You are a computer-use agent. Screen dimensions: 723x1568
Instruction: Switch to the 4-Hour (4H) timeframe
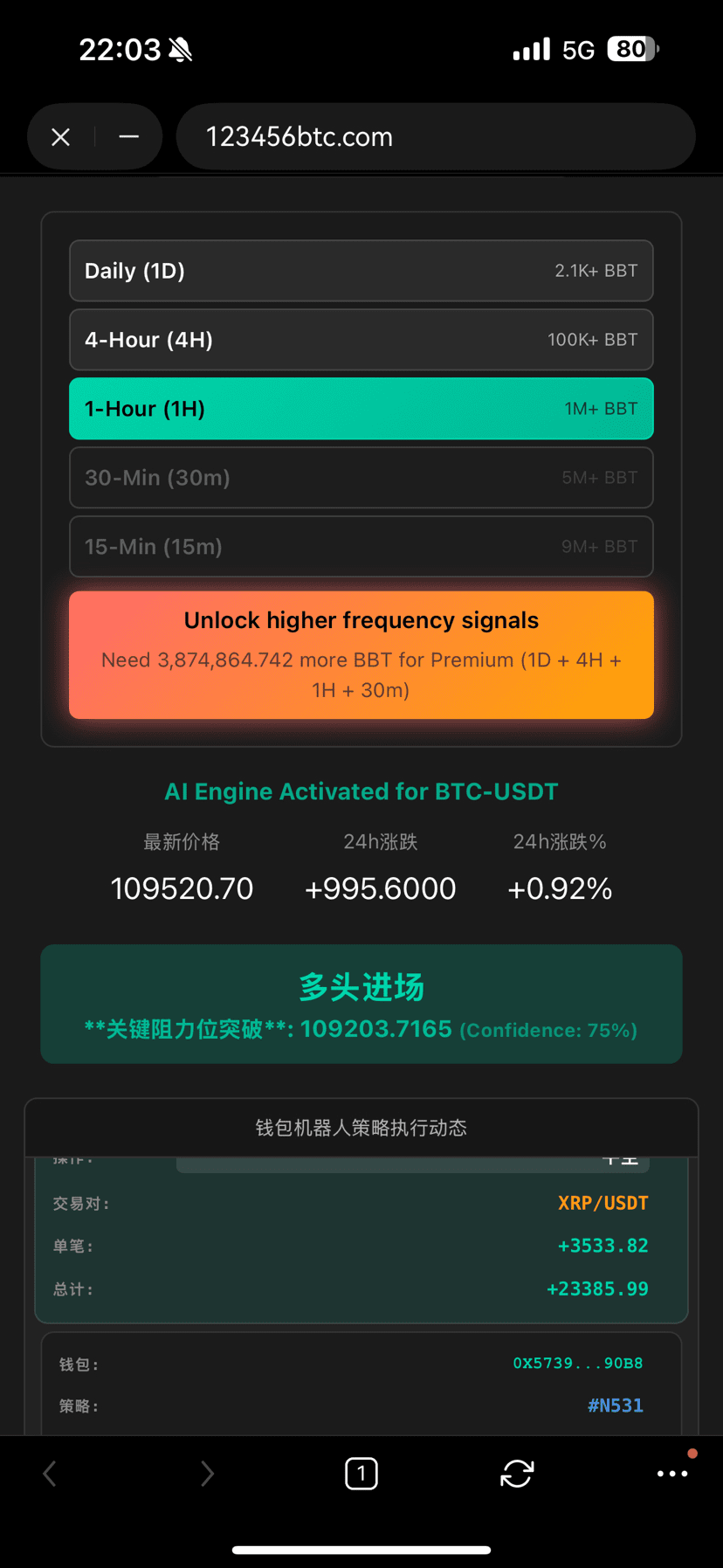(361, 340)
